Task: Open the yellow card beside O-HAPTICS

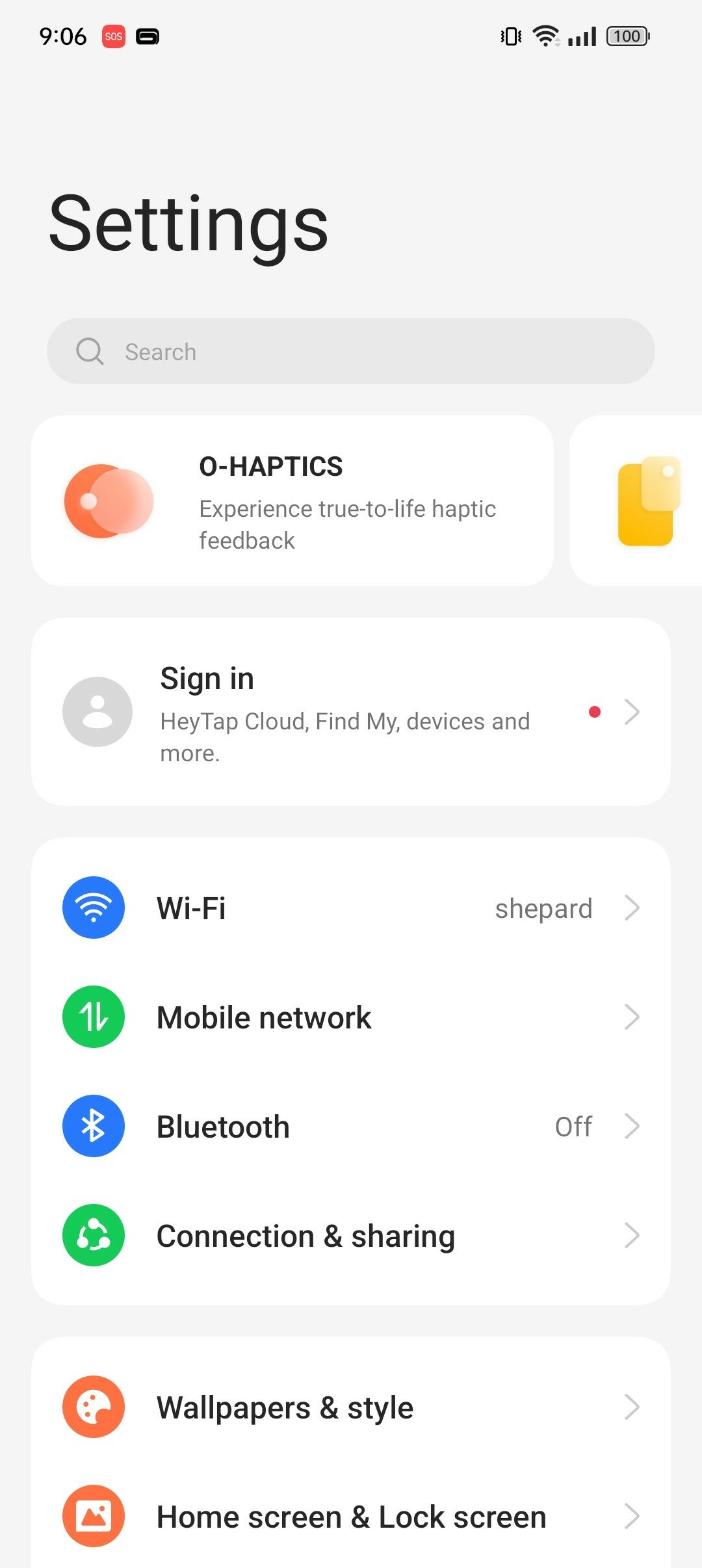Action: click(x=636, y=501)
